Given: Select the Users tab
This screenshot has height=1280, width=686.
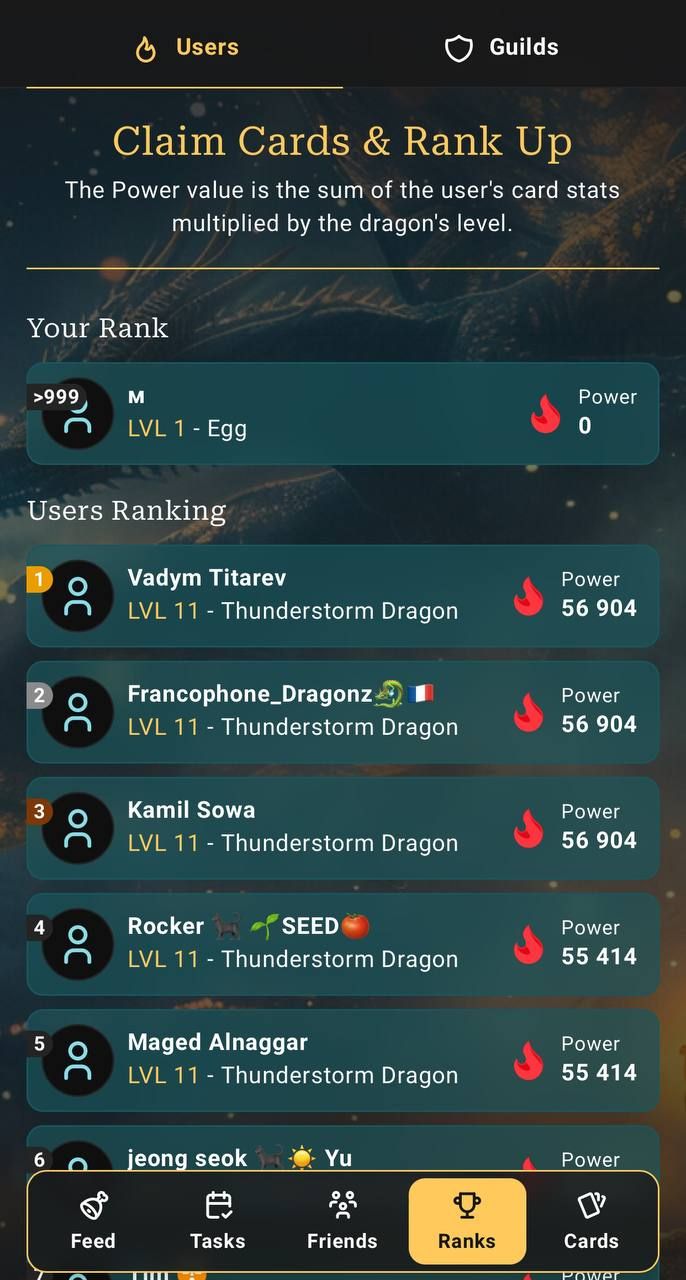Looking at the screenshot, I should click(187, 47).
